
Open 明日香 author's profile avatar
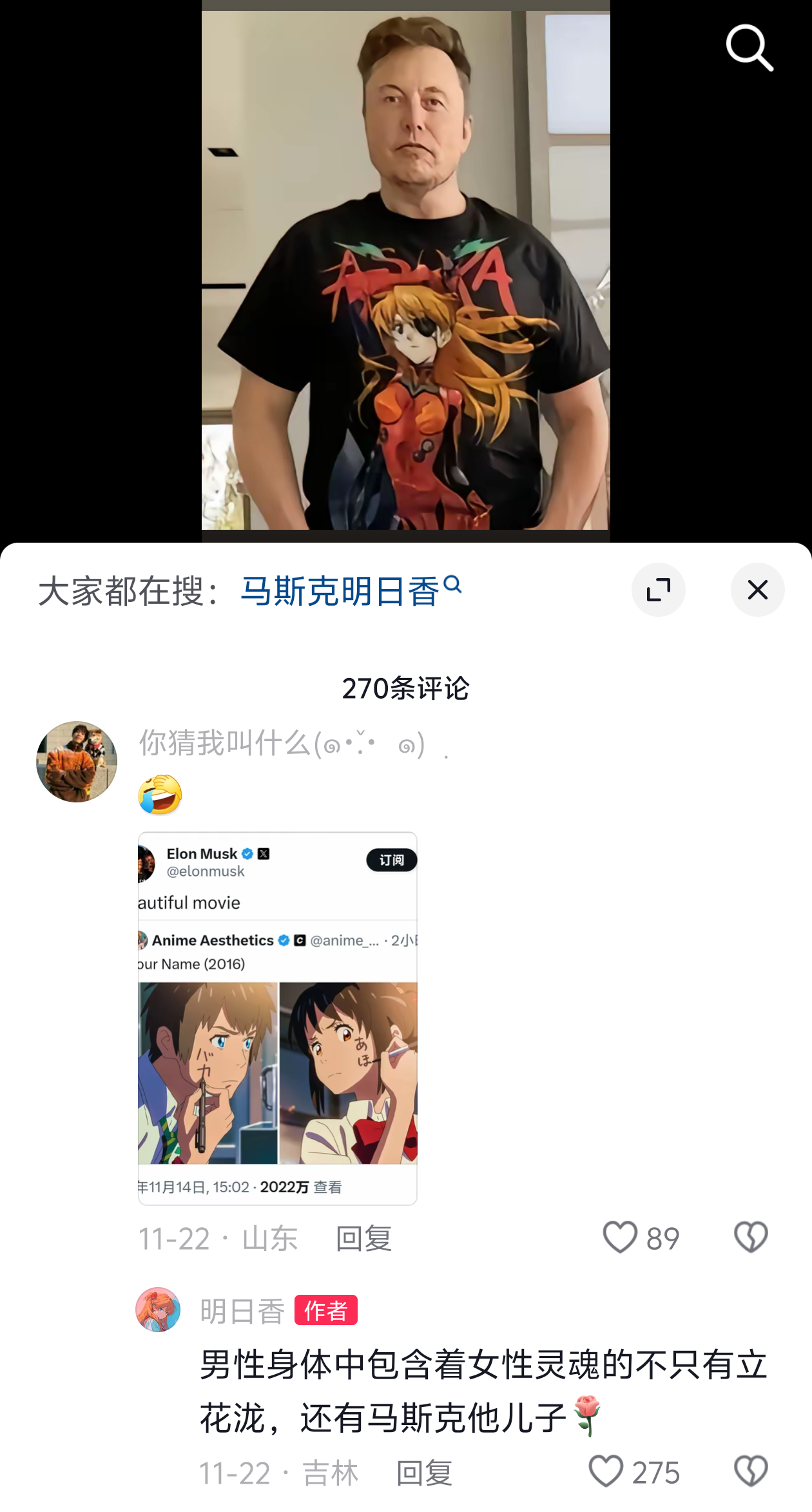point(158,1310)
